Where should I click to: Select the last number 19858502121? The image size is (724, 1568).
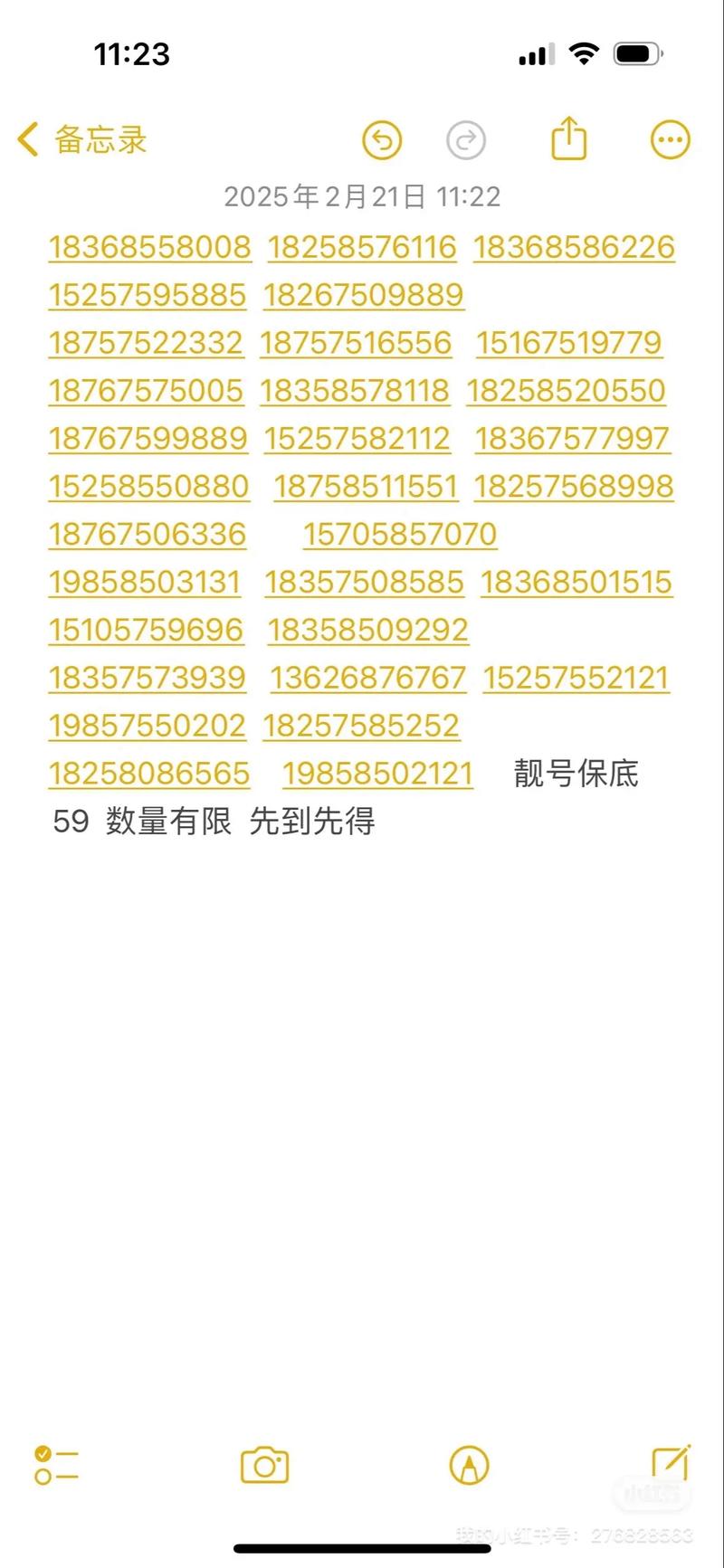click(x=377, y=774)
